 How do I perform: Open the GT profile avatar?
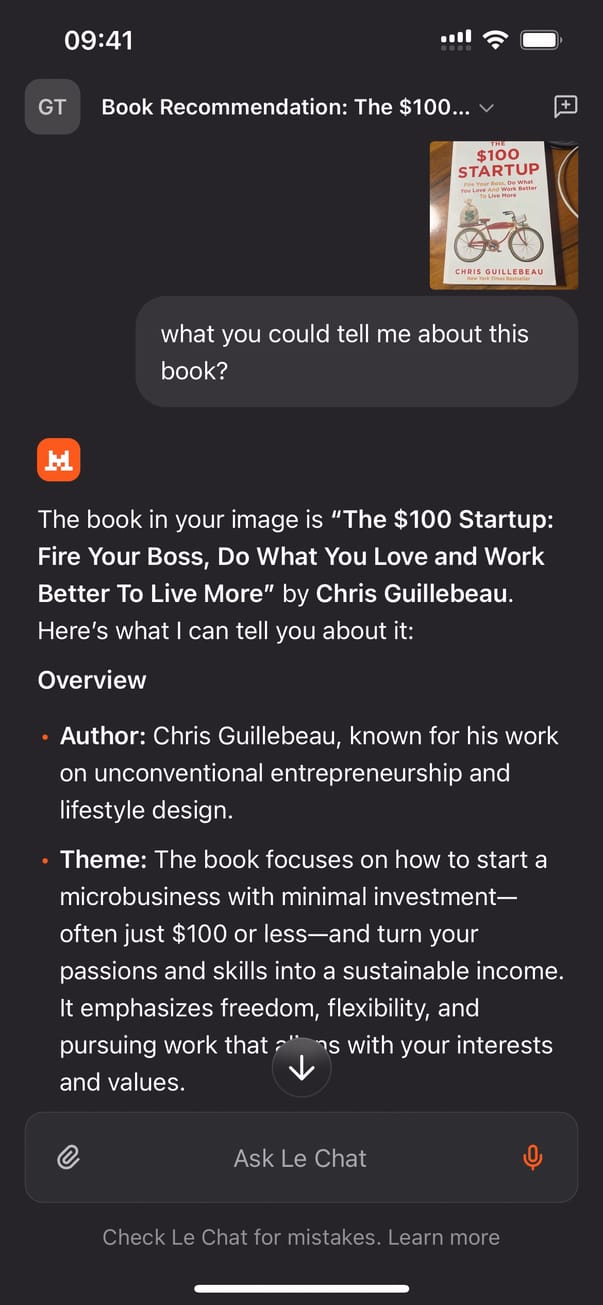pyautogui.click(x=51, y=107)
